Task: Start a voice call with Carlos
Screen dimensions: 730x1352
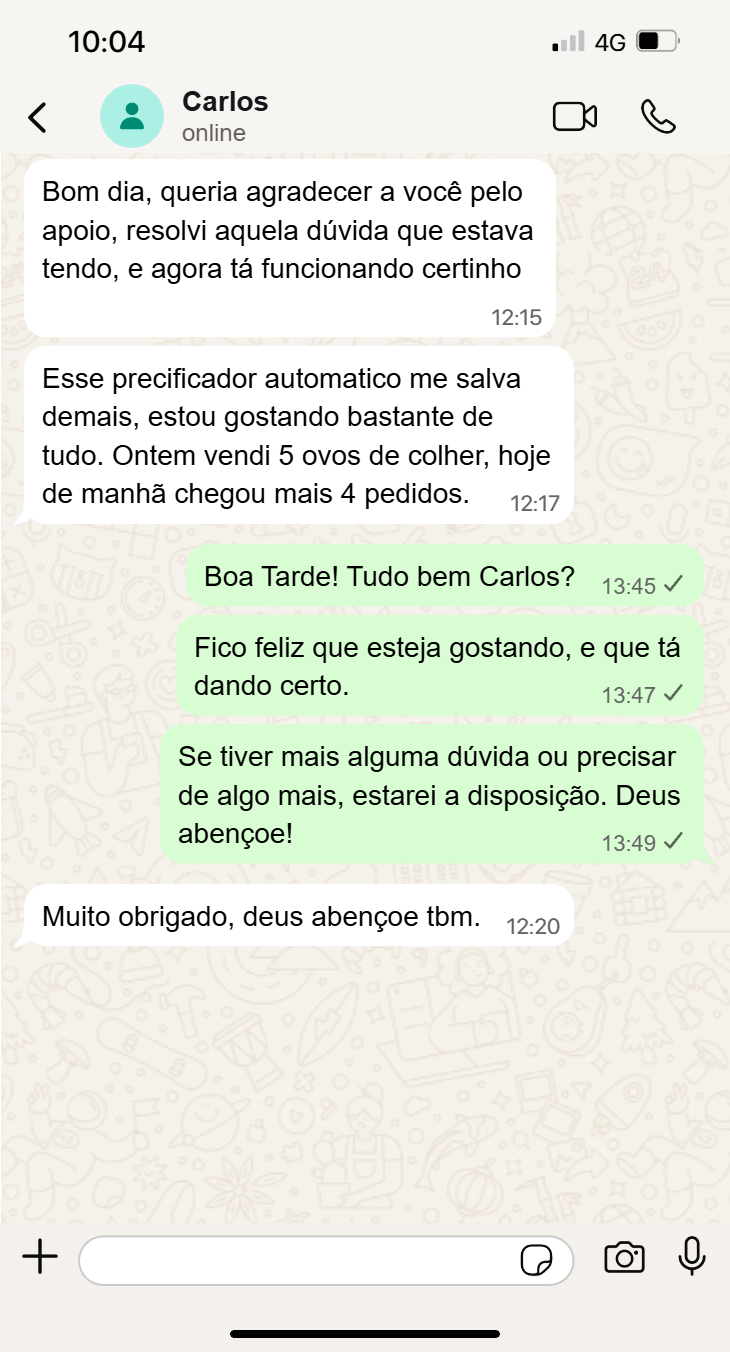Action: (660, 116)
